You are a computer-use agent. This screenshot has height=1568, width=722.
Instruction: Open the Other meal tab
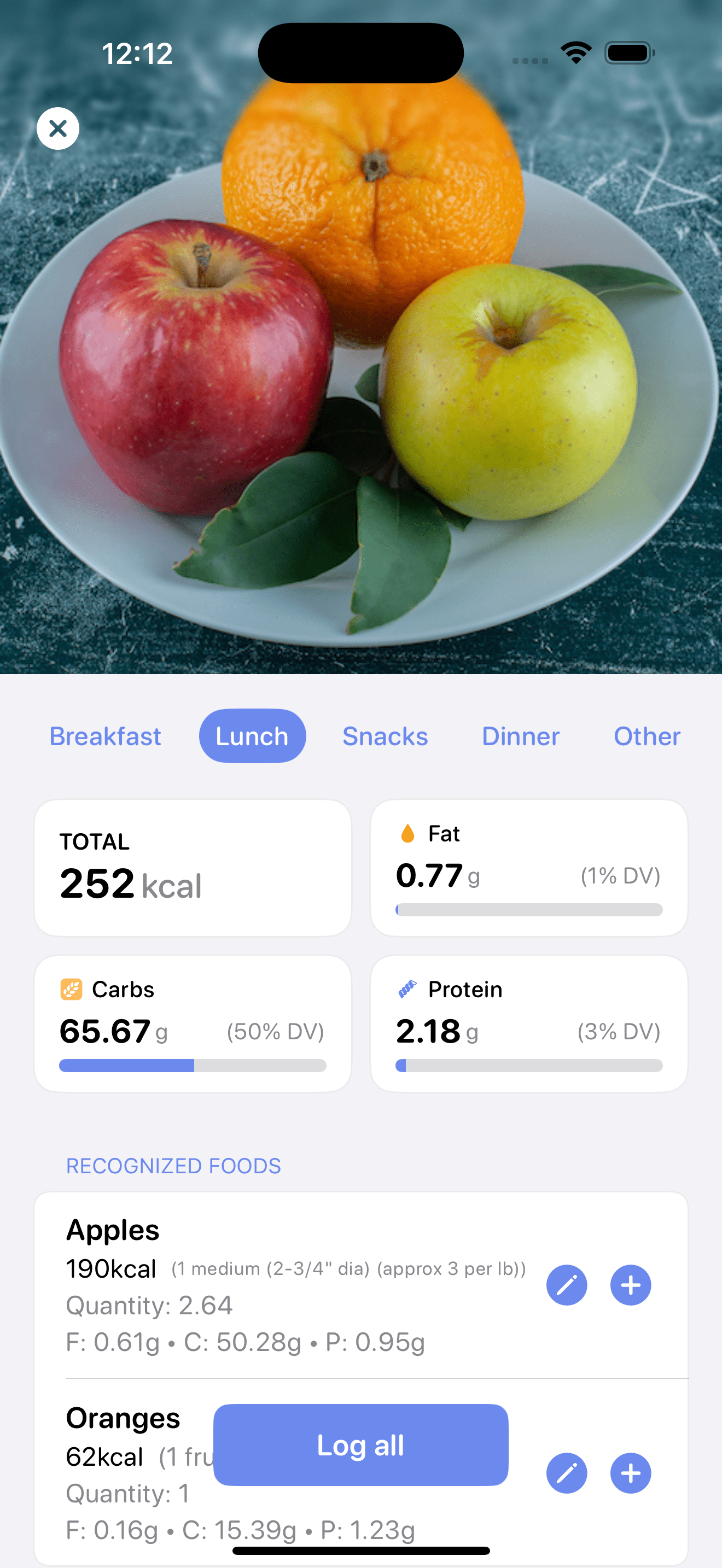647,736
